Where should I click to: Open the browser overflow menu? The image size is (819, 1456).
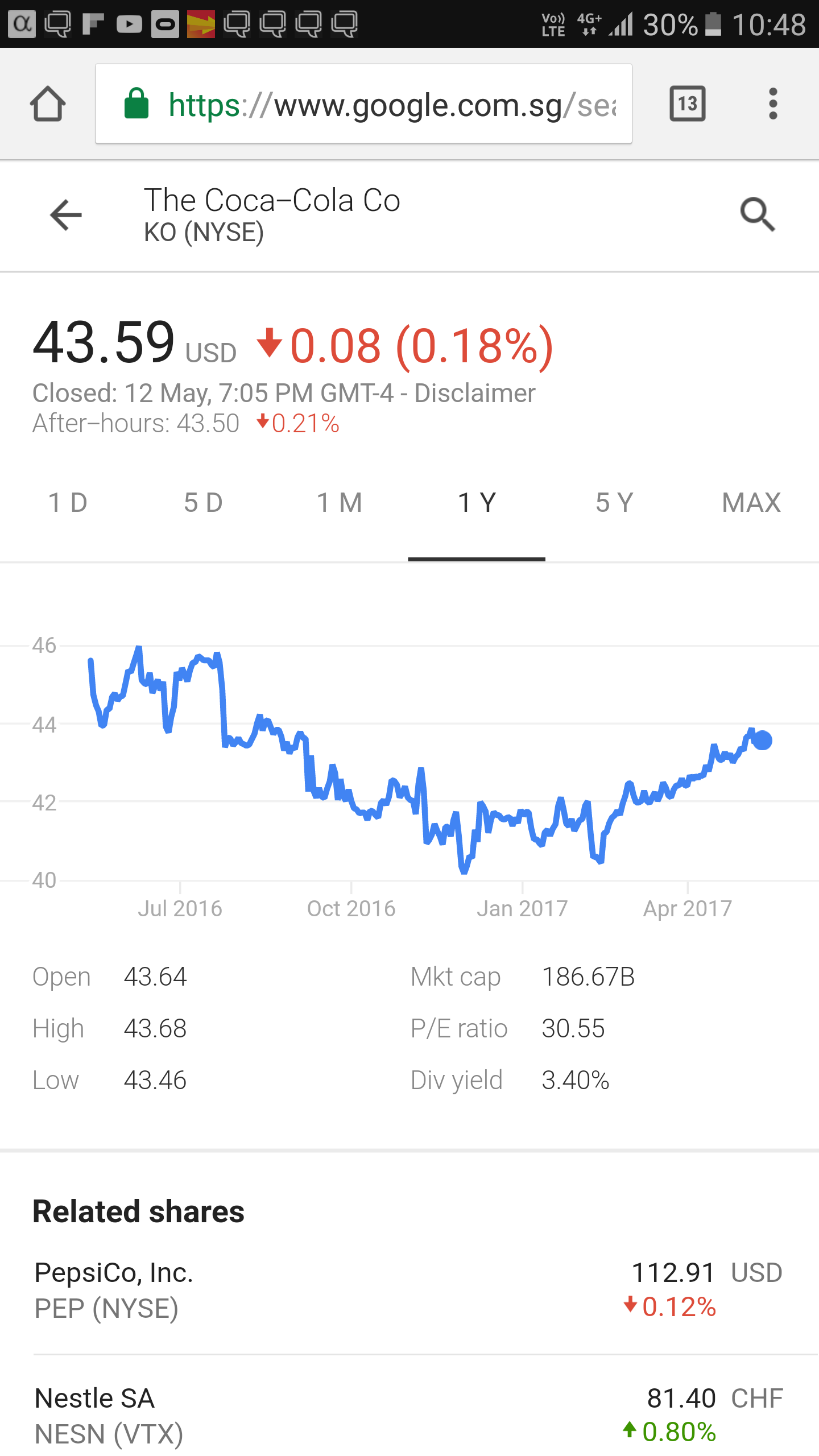click(772, 104)
